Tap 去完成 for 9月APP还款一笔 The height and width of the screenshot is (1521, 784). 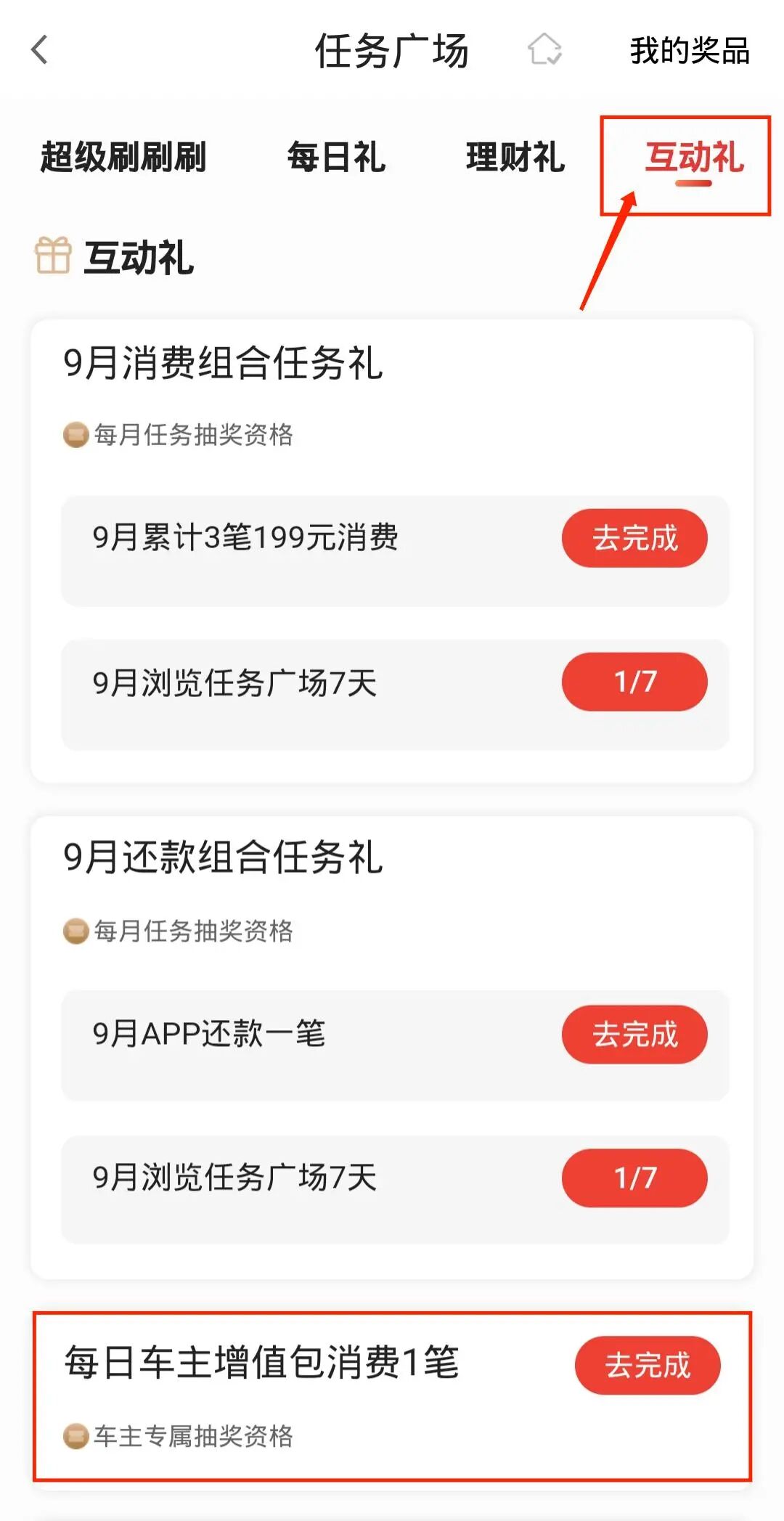pos(634,1035)
